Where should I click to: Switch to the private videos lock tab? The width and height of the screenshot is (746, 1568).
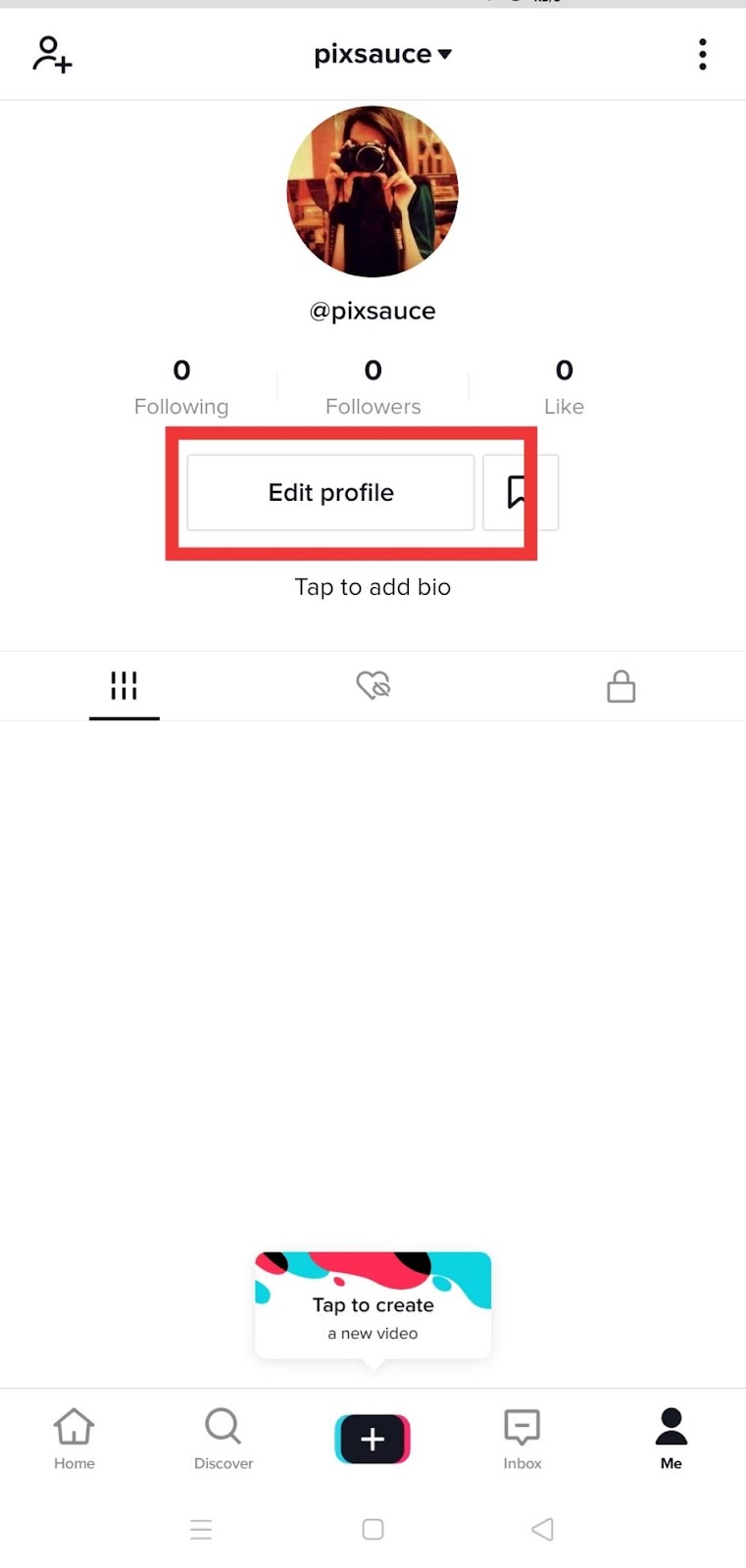coord(621,686)
